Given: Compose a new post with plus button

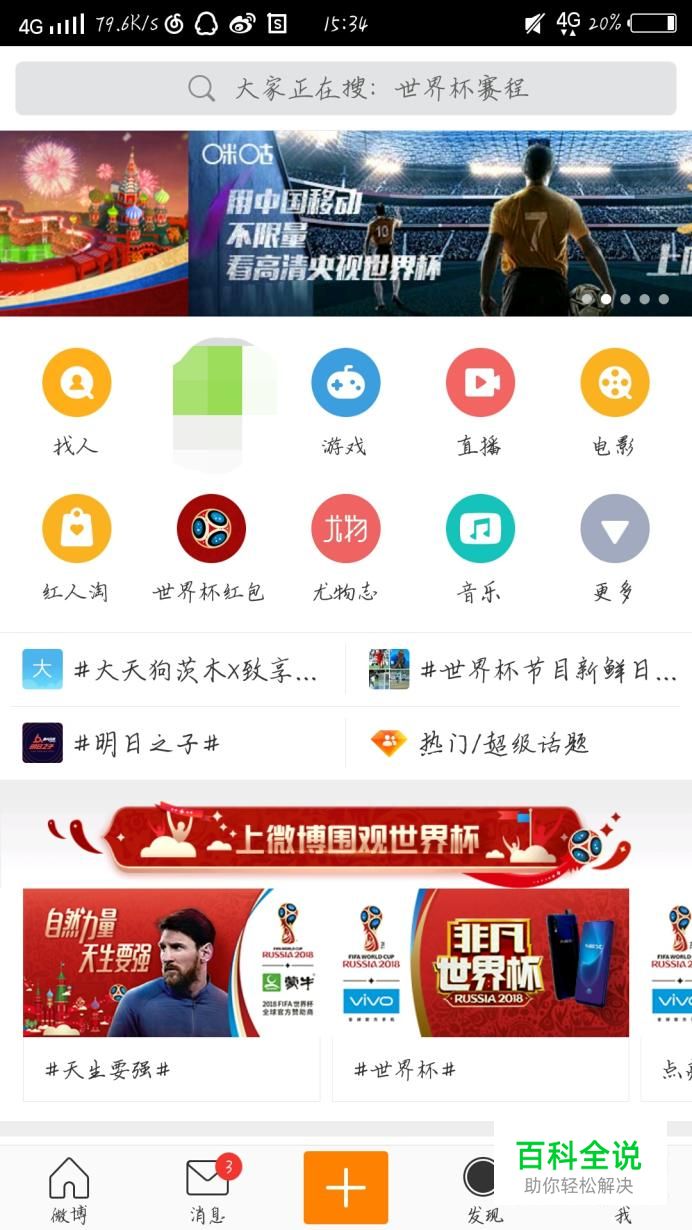Looking at the screenshot, I should click(x=345, y=1188).
